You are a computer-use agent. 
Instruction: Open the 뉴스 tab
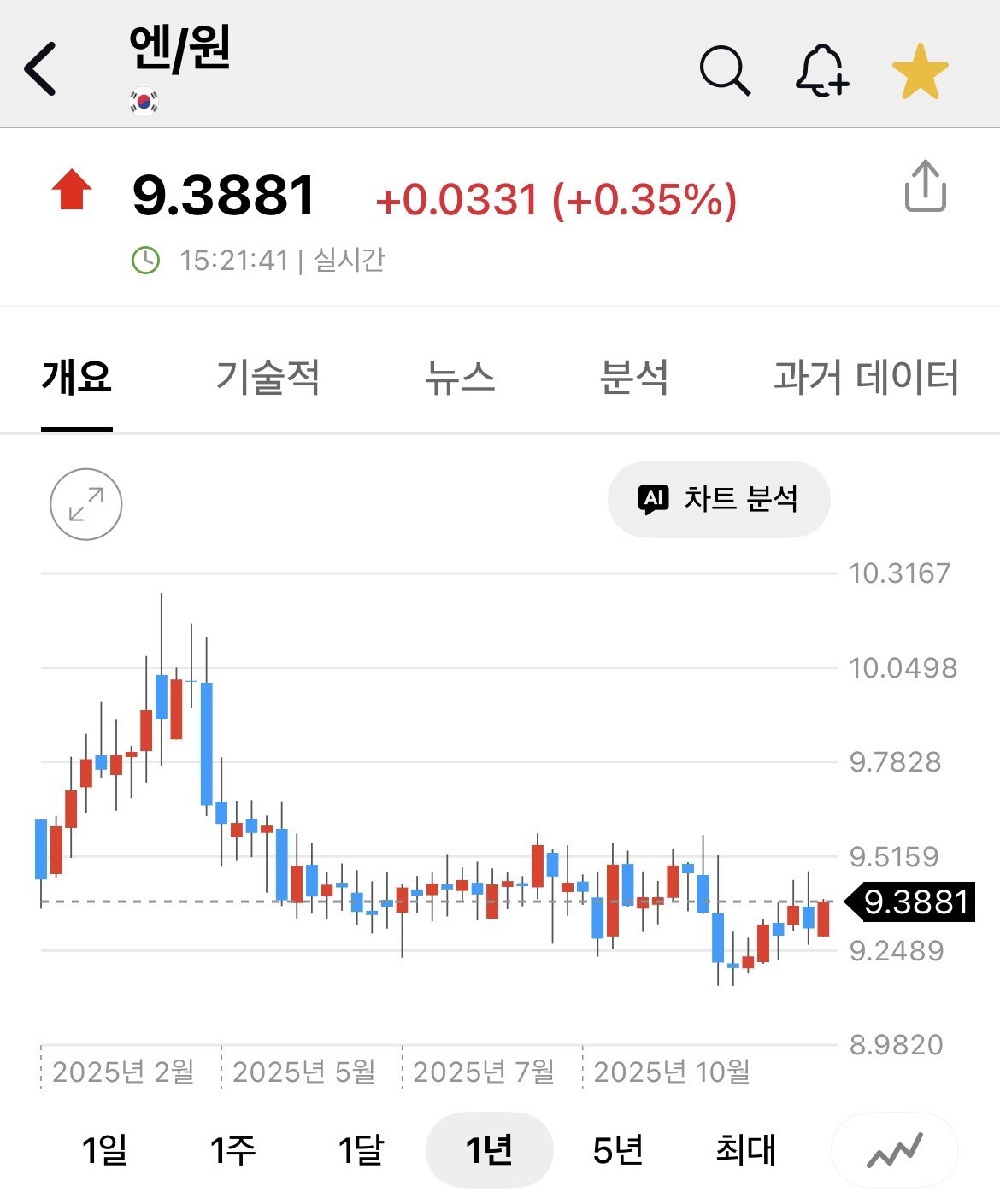[x=460, y=377]
